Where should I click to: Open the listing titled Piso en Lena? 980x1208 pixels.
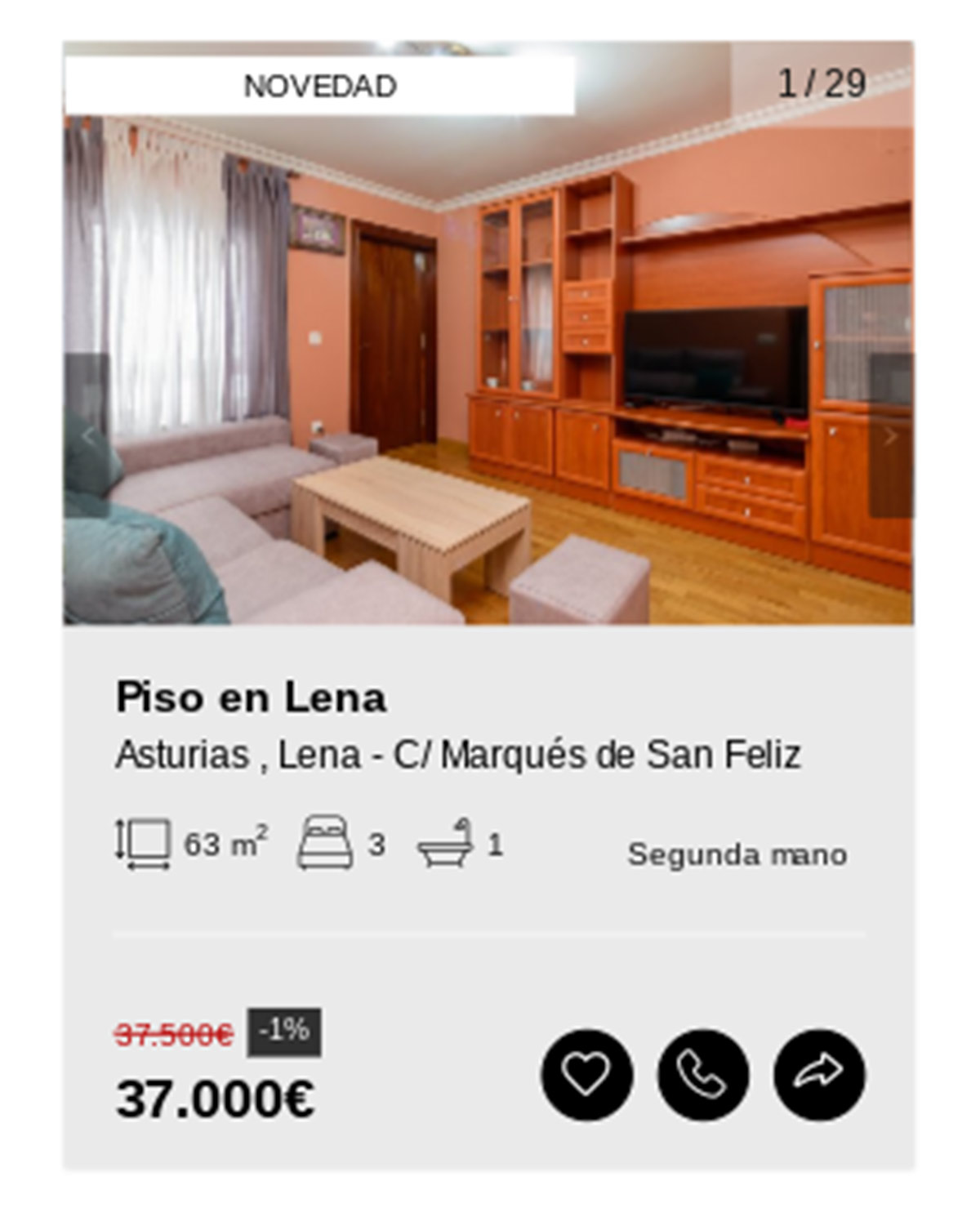[x=253, y=697]
